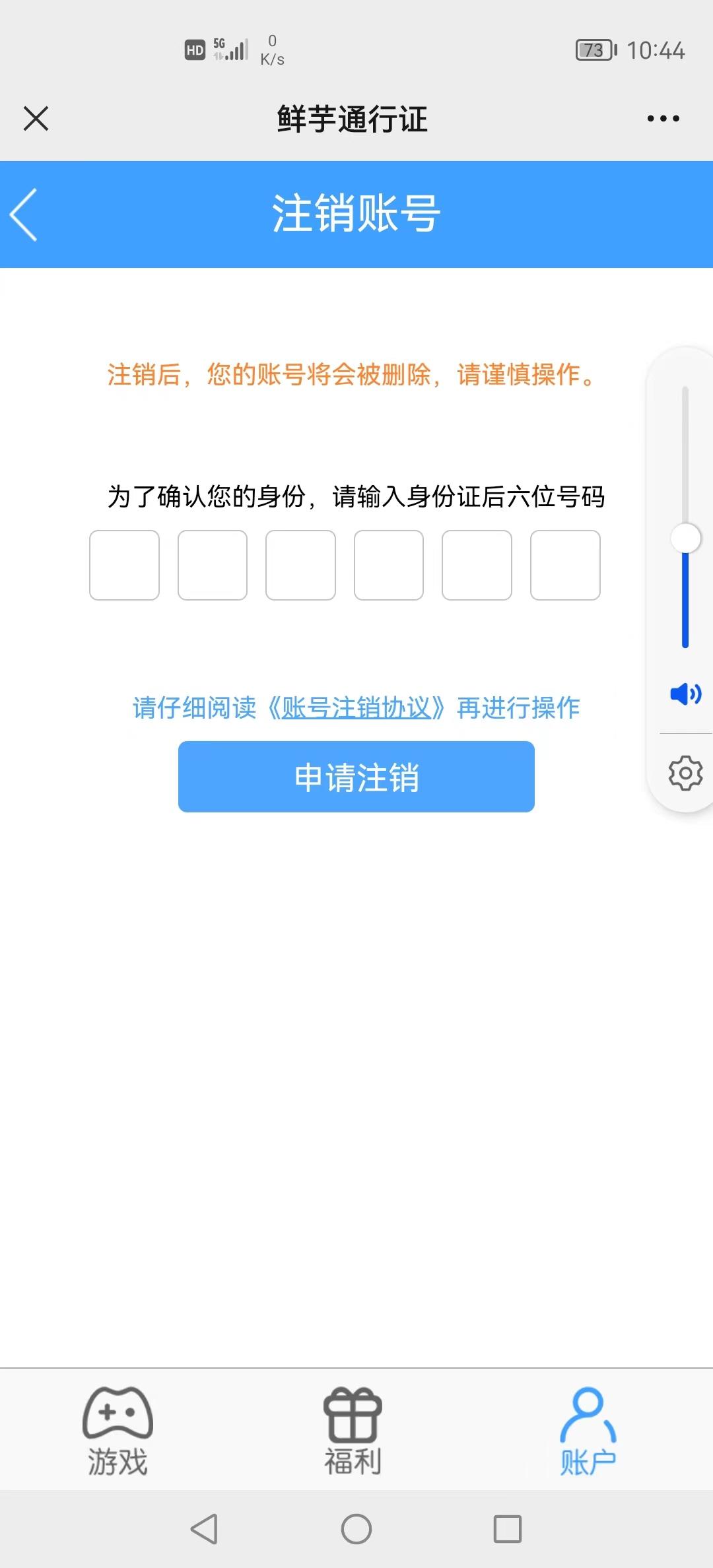Go back from 注销账号 page
This screenshot has width=713, height=1568.
(24, 214)
